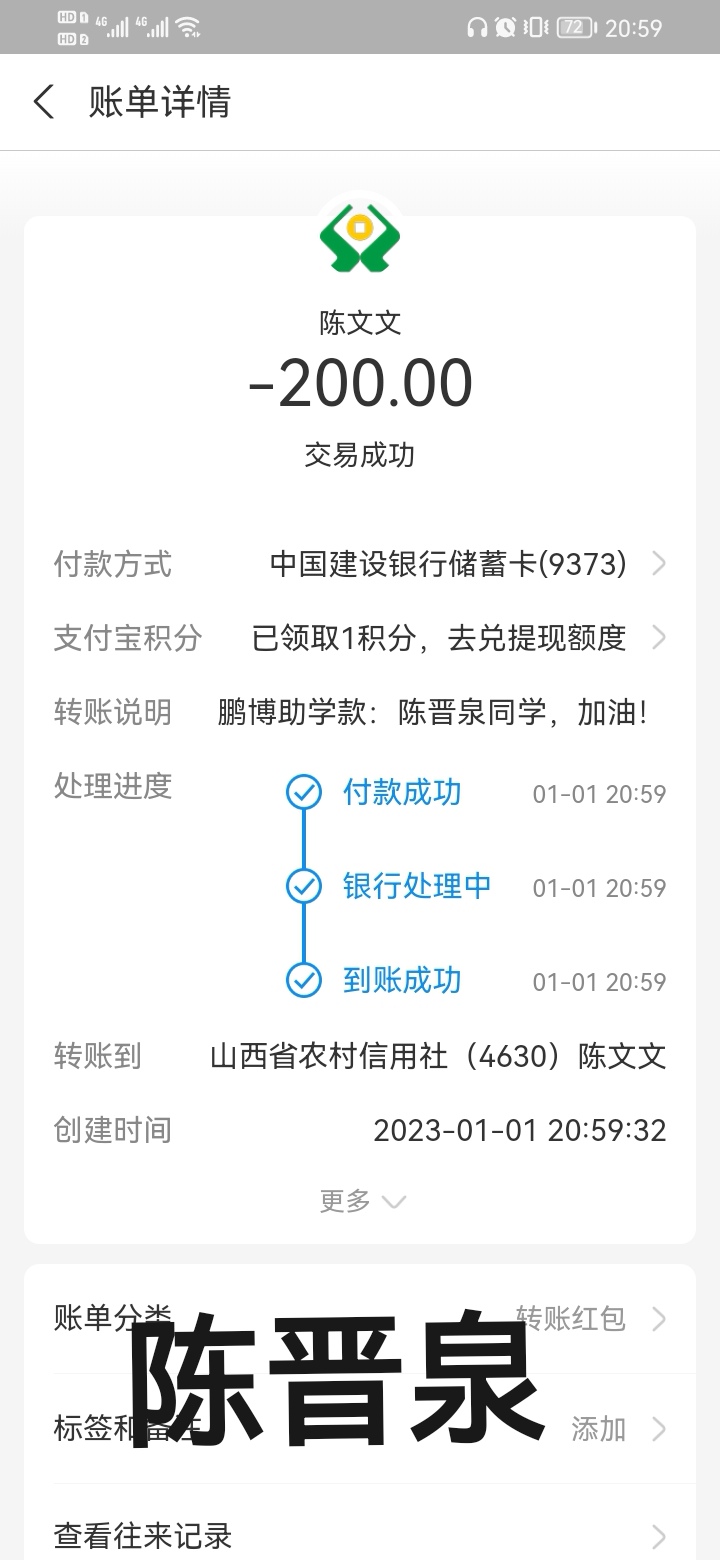This screenshot has width=720, height=1560.
Task: Tap the alarm clock status bar icon
Action: [x=506, y=27]
